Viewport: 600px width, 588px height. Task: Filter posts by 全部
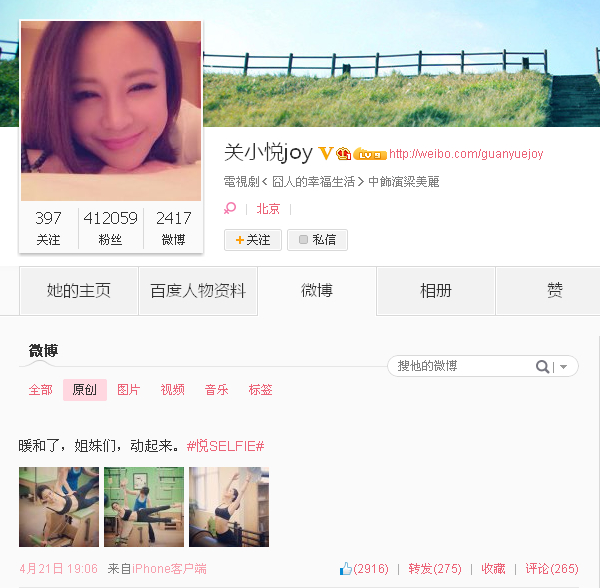[40, 390]
